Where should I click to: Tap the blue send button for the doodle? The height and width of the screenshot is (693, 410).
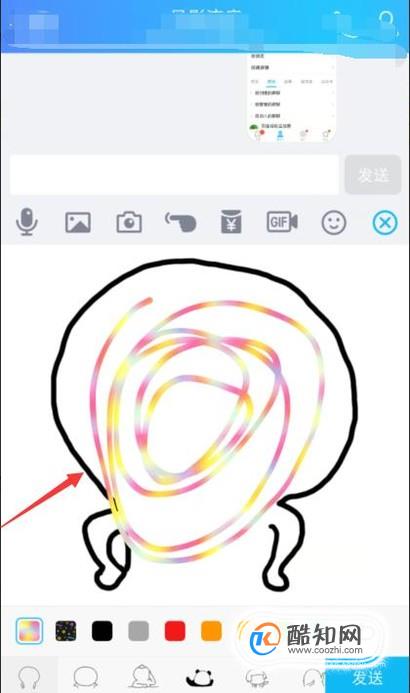(368, 676)
